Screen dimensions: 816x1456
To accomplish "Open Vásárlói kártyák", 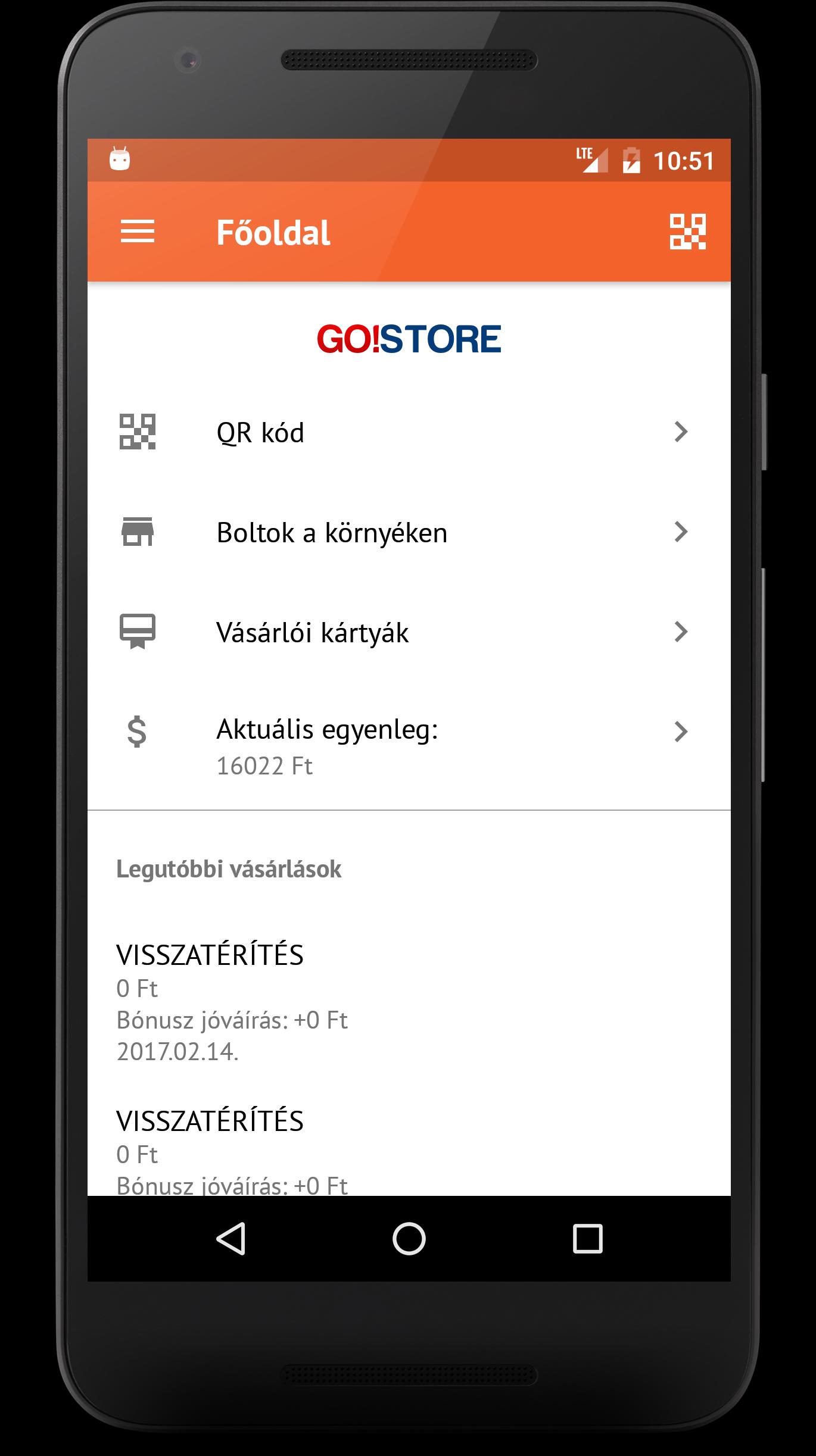I will [409, 632].
